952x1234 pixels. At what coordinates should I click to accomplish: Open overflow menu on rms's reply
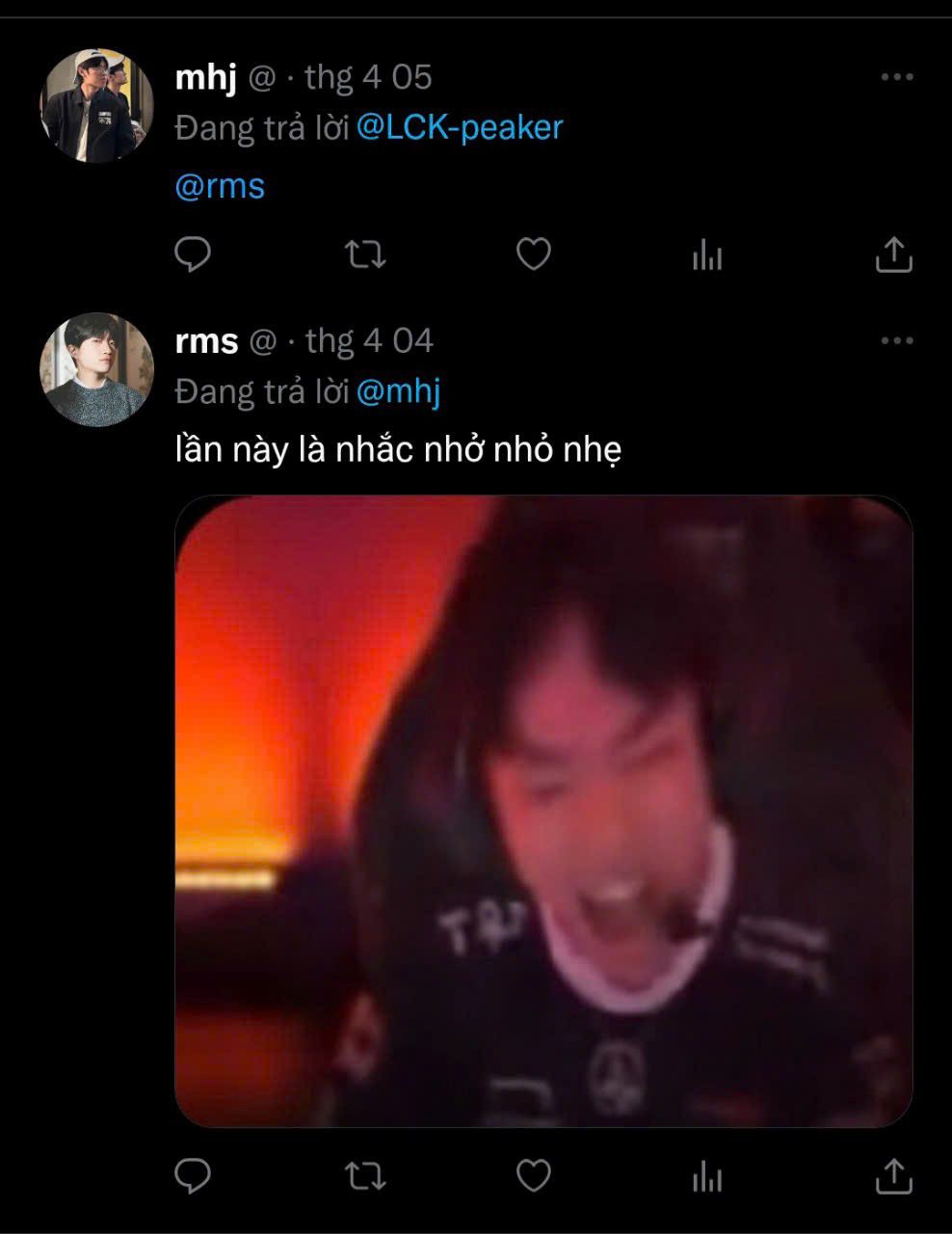click(x=896, y=340)
